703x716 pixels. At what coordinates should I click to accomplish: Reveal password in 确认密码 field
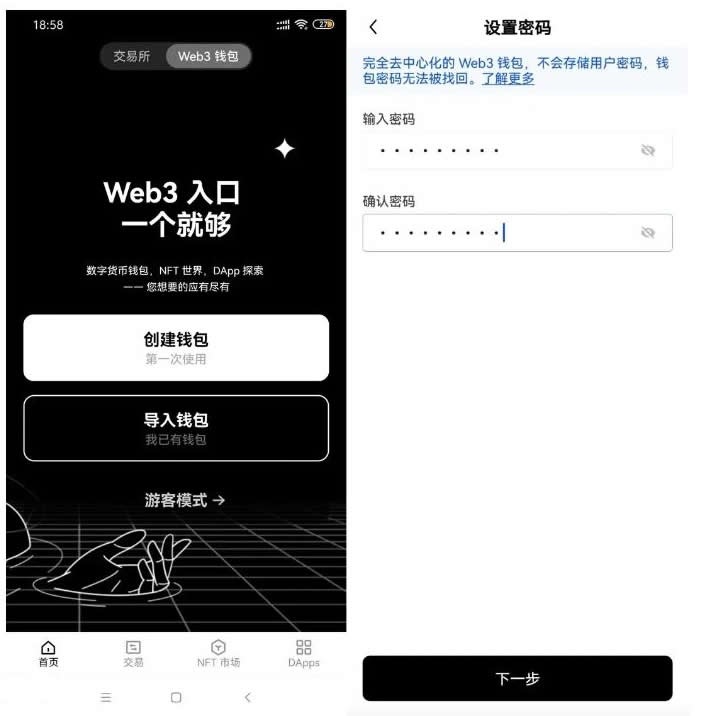coord(648,233)
